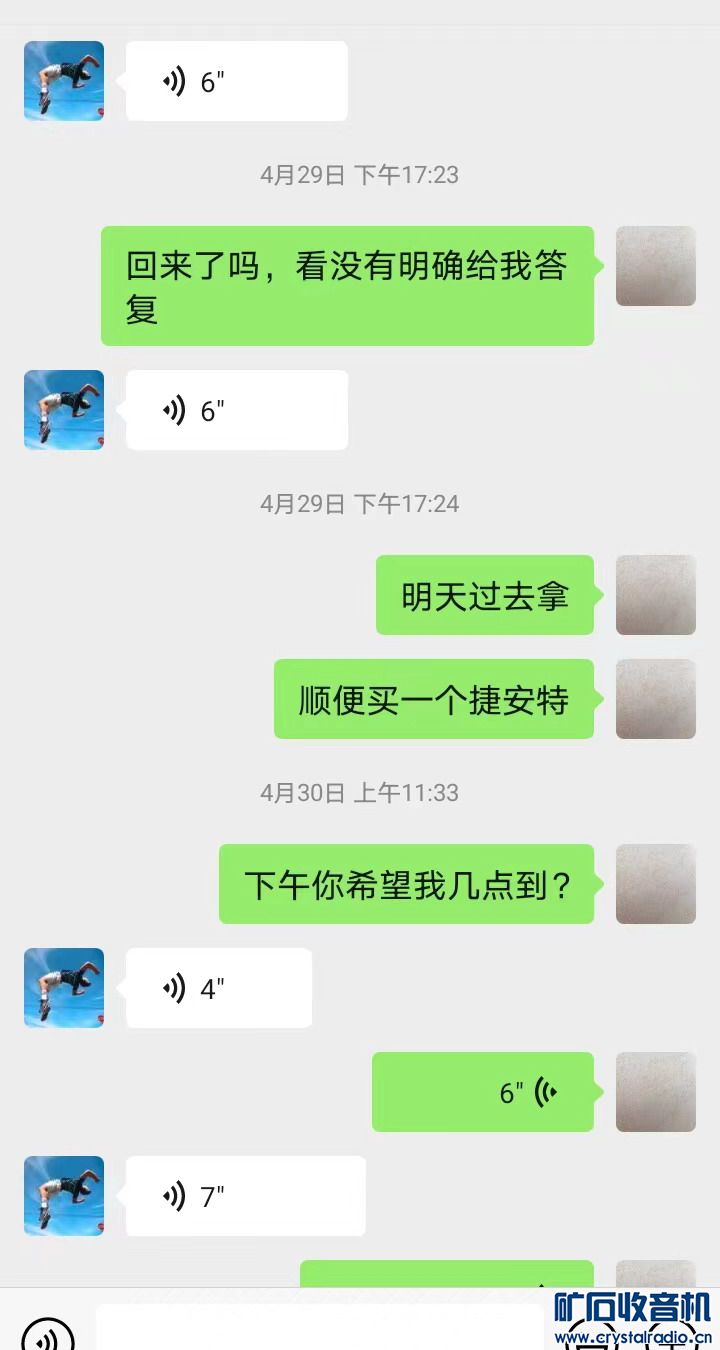This screenshot has width=720, height=1350.
Task: Switch to voice input mode
Action: [x=48, y=1335]
